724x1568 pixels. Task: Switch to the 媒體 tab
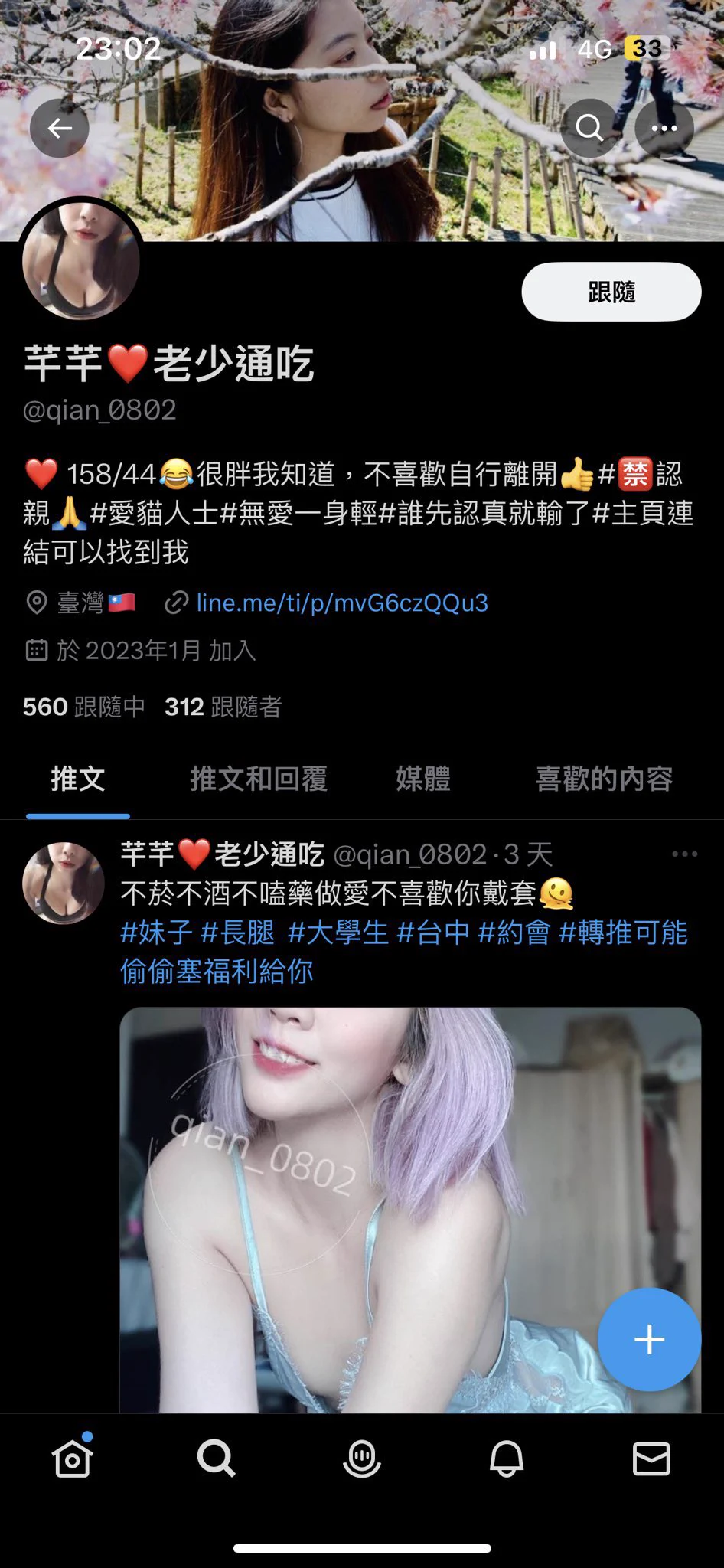pyautogui.click(x=422, y=779)
